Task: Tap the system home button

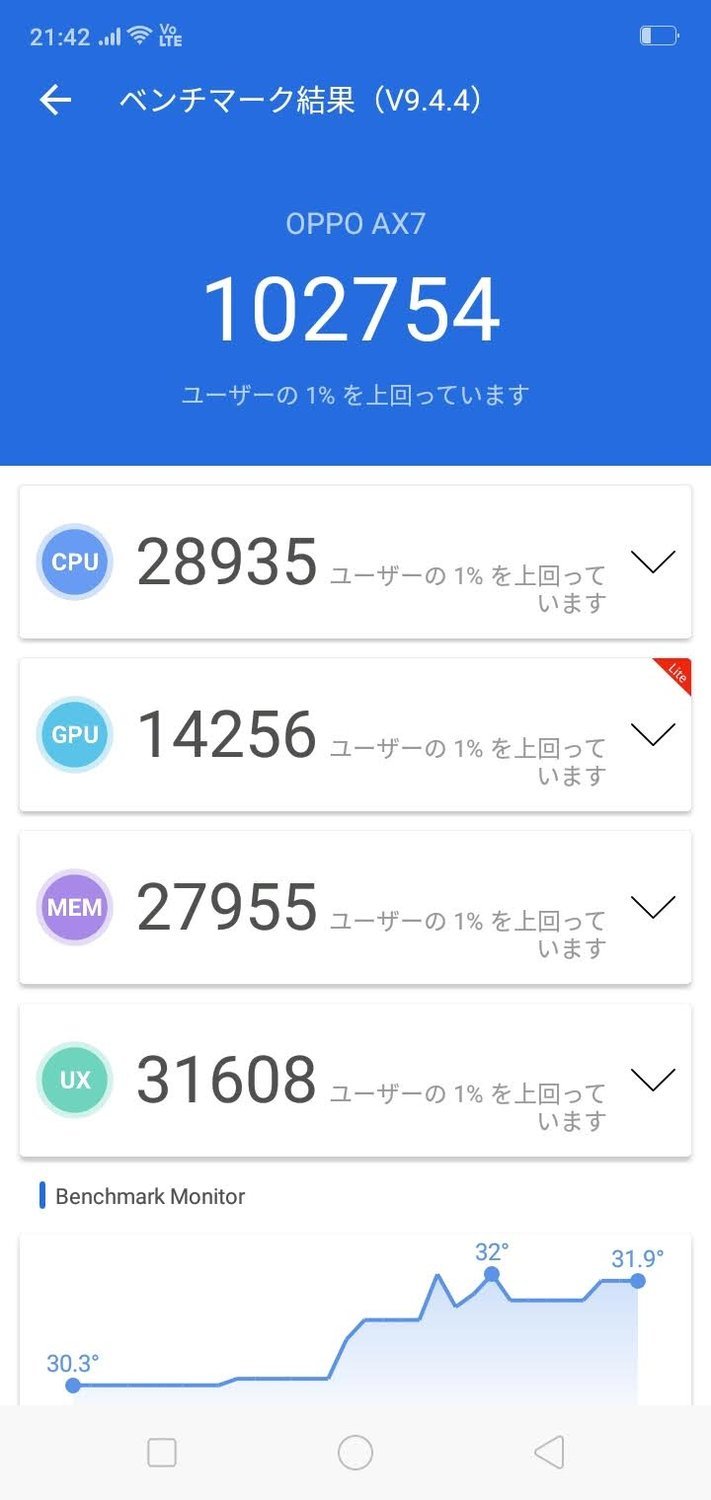Action: coord(355,1452)
